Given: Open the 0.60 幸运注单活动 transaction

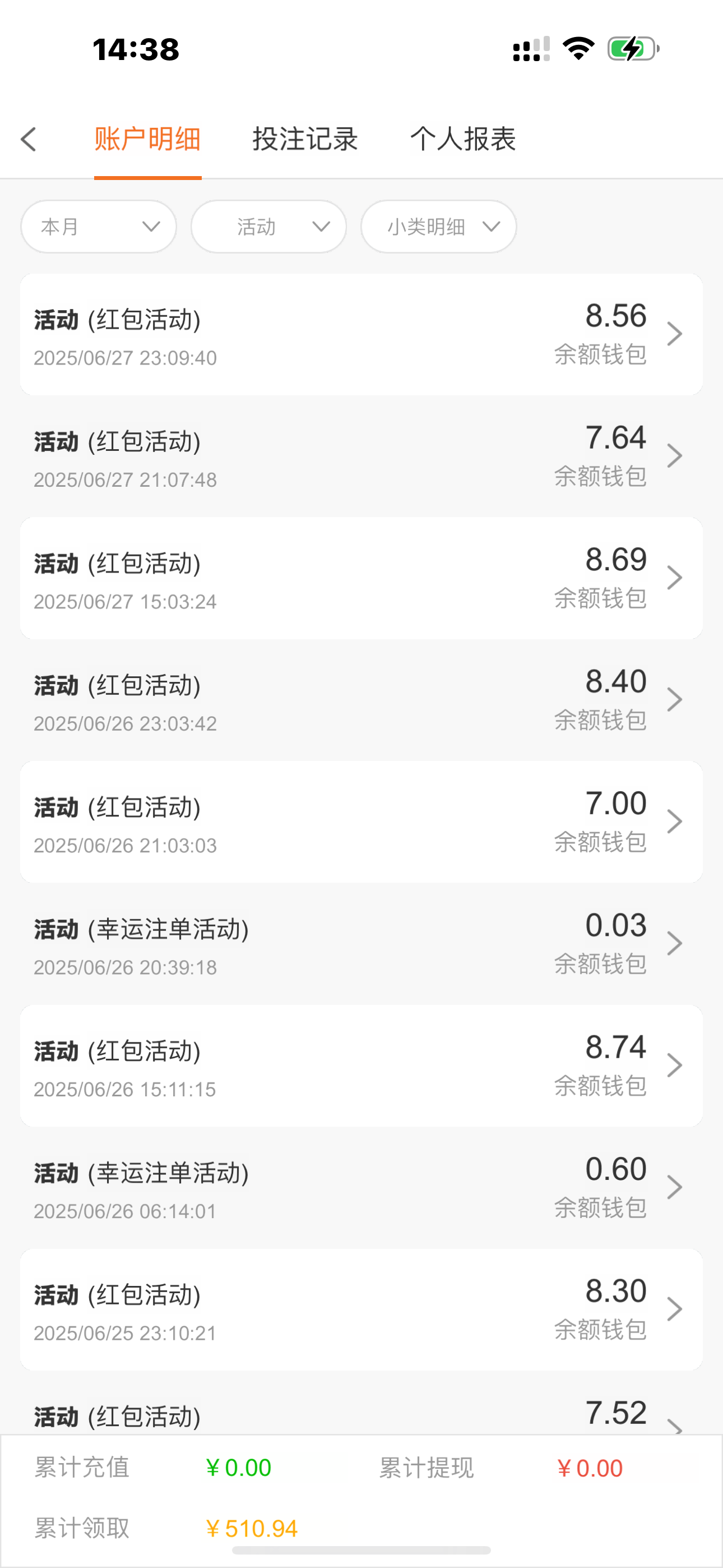Looking at the screenshot, I should [361, 1188].
